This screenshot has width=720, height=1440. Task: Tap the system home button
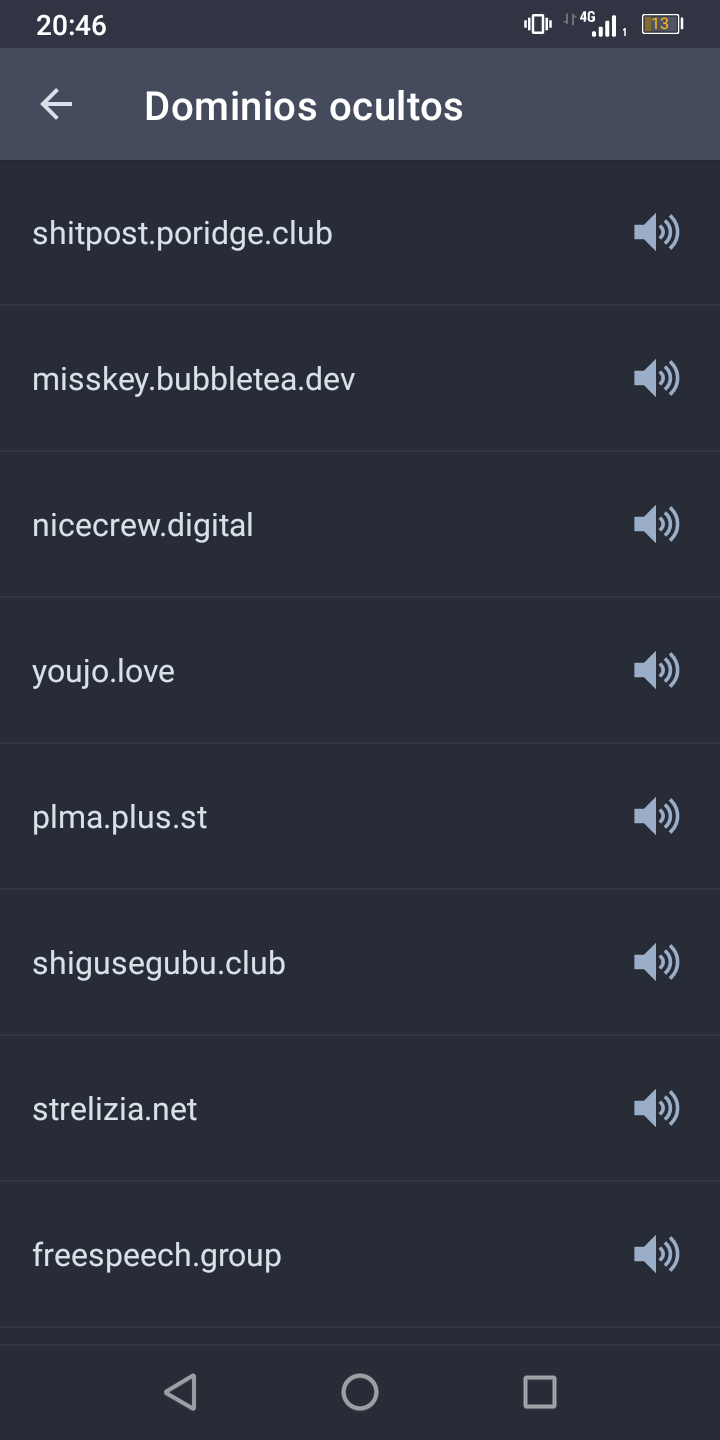pos(360,1391)
